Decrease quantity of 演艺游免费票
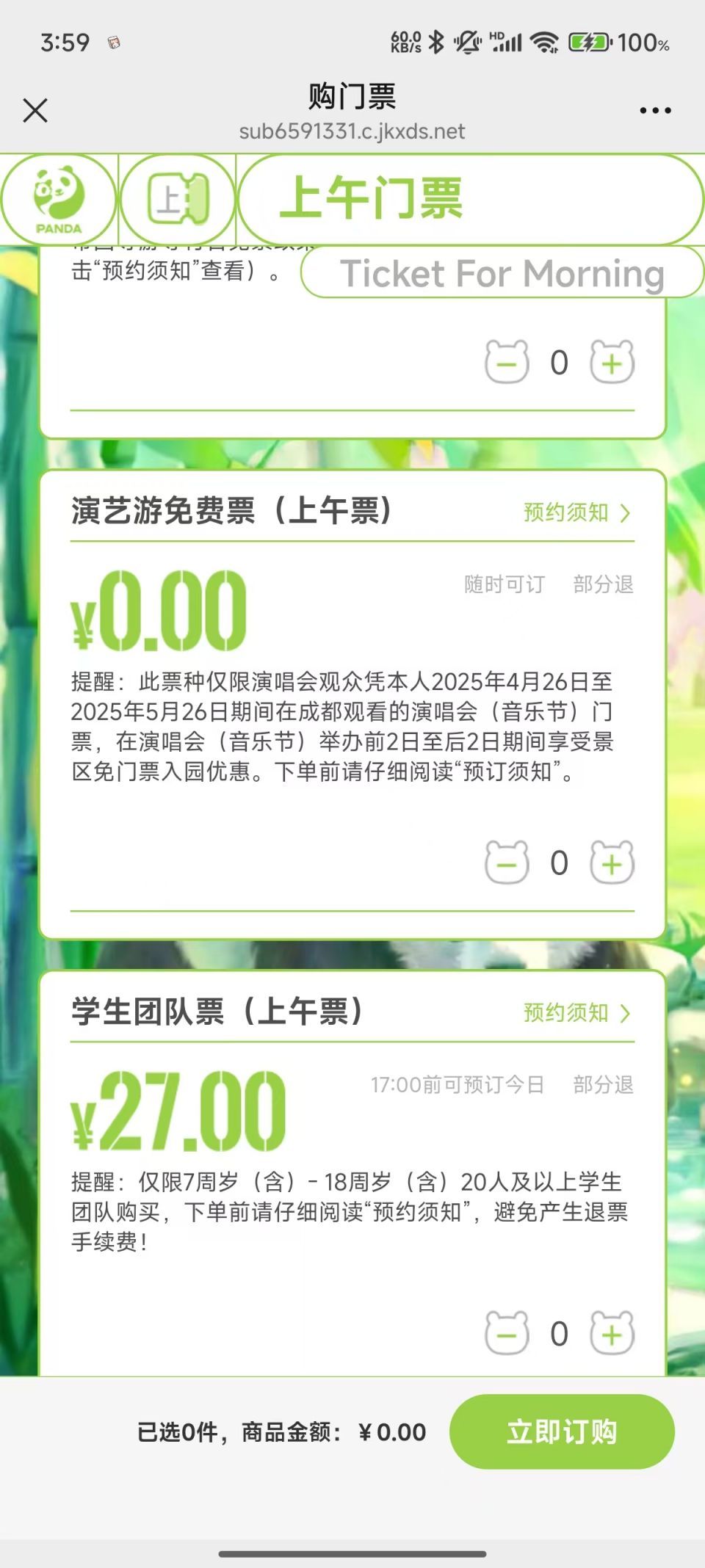This screenshot has height=1568, width=705. [507, 863]
